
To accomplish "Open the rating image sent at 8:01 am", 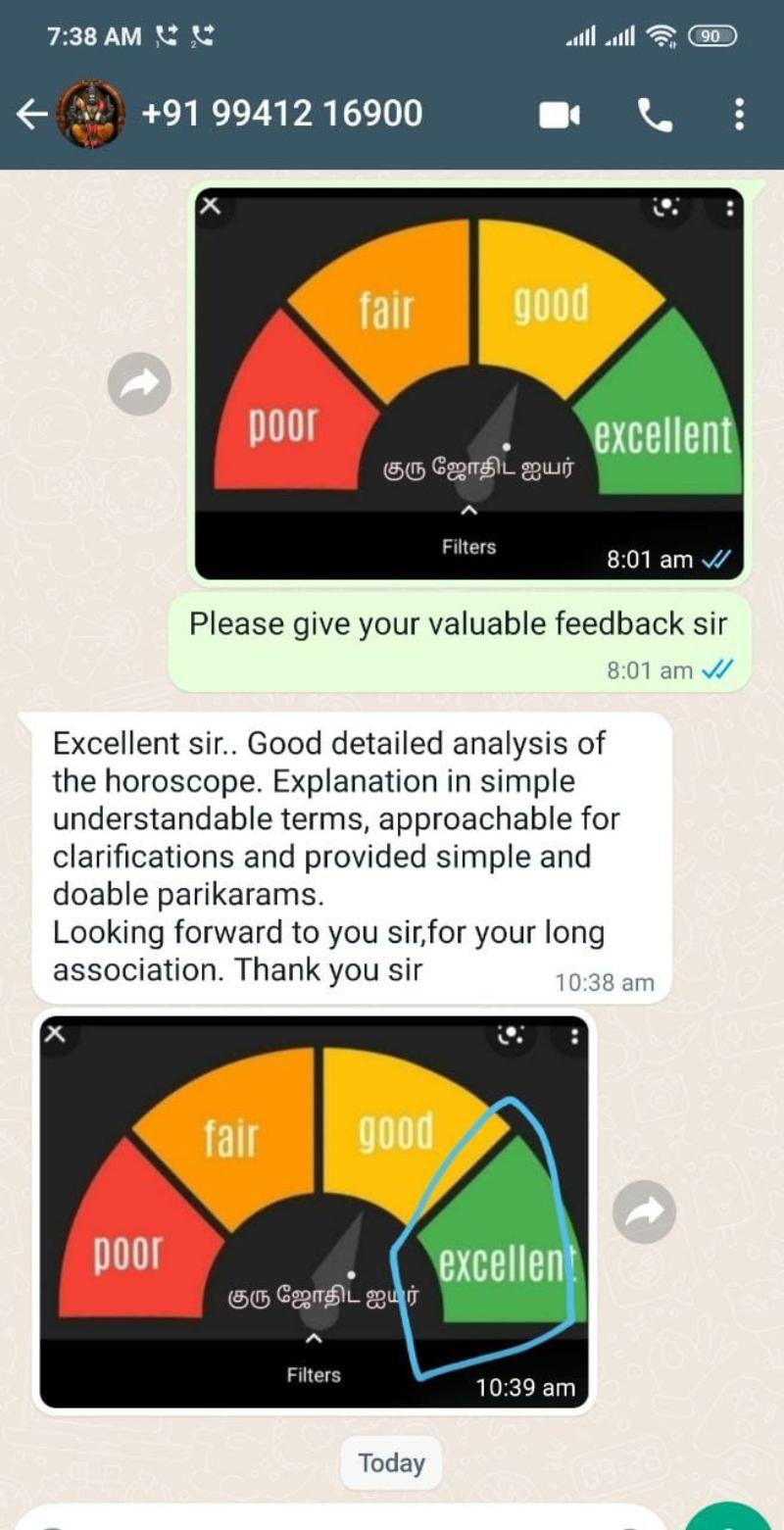I will [468, 382].
